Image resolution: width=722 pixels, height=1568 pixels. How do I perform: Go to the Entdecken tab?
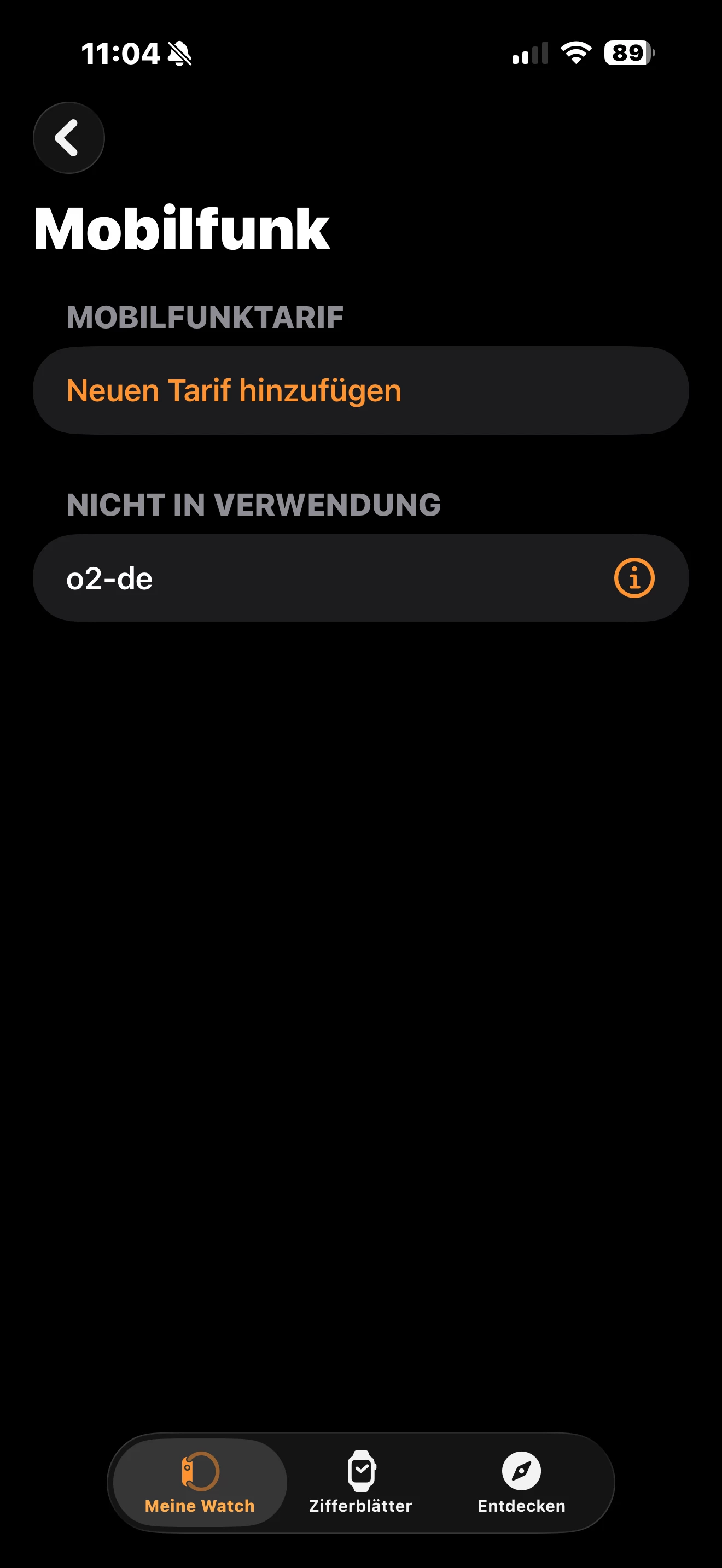point(521,1482)
